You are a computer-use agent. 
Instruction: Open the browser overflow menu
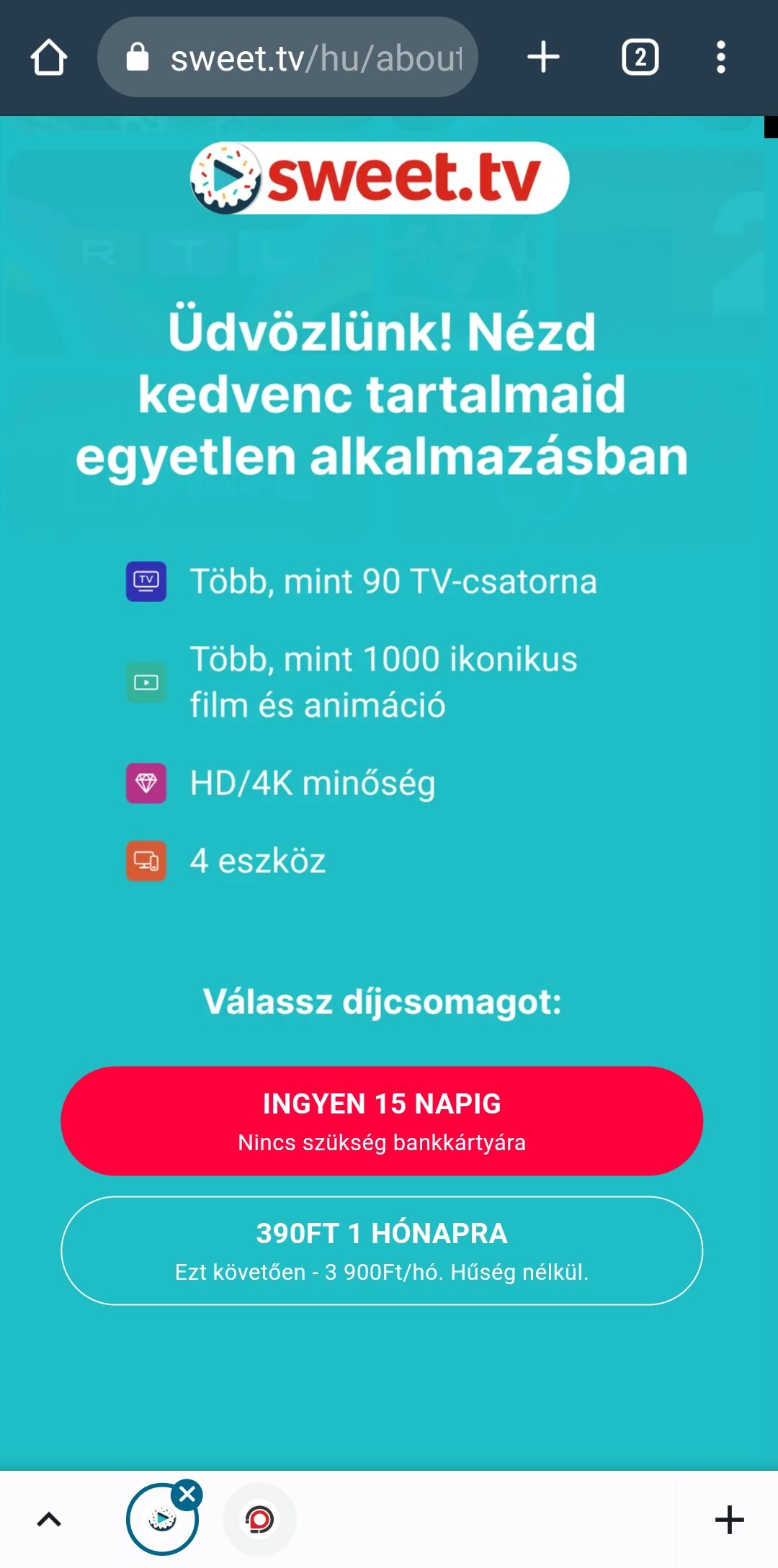pyautogui.click(x=720, y=58)
